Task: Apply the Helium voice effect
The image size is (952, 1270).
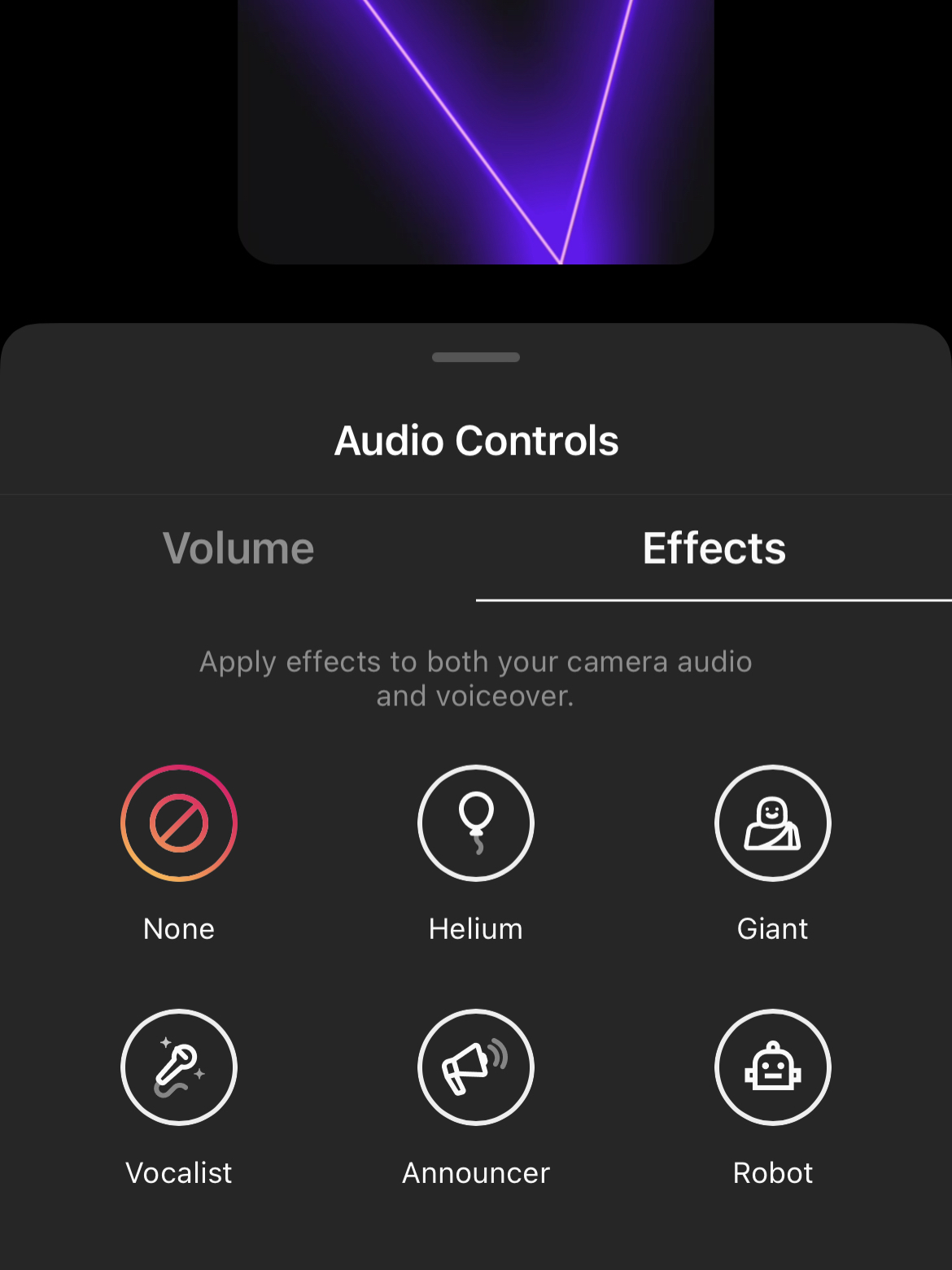Action: coord(476,823)
